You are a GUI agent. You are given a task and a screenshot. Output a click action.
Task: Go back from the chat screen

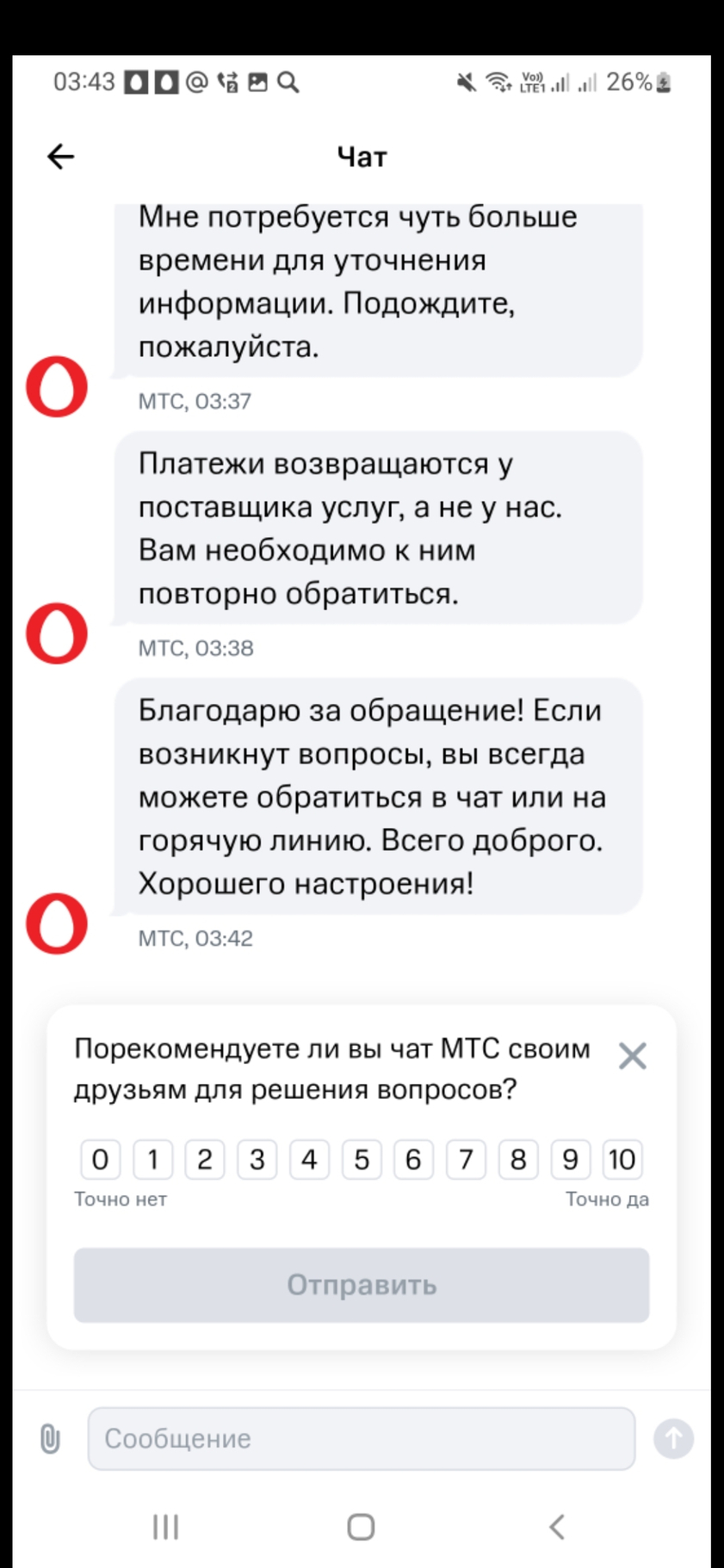(x=61, y=157)
